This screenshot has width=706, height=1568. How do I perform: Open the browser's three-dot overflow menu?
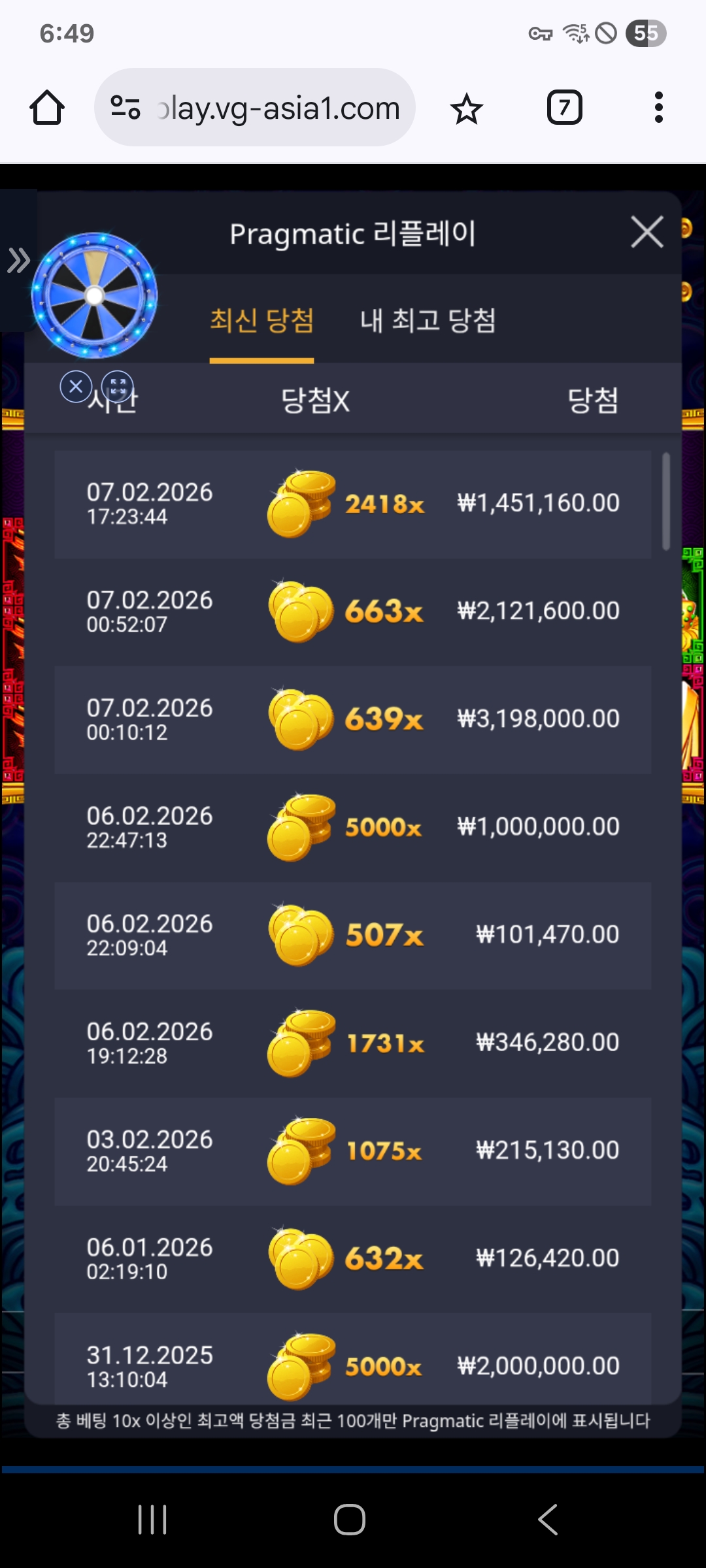[x=658, y=108]
